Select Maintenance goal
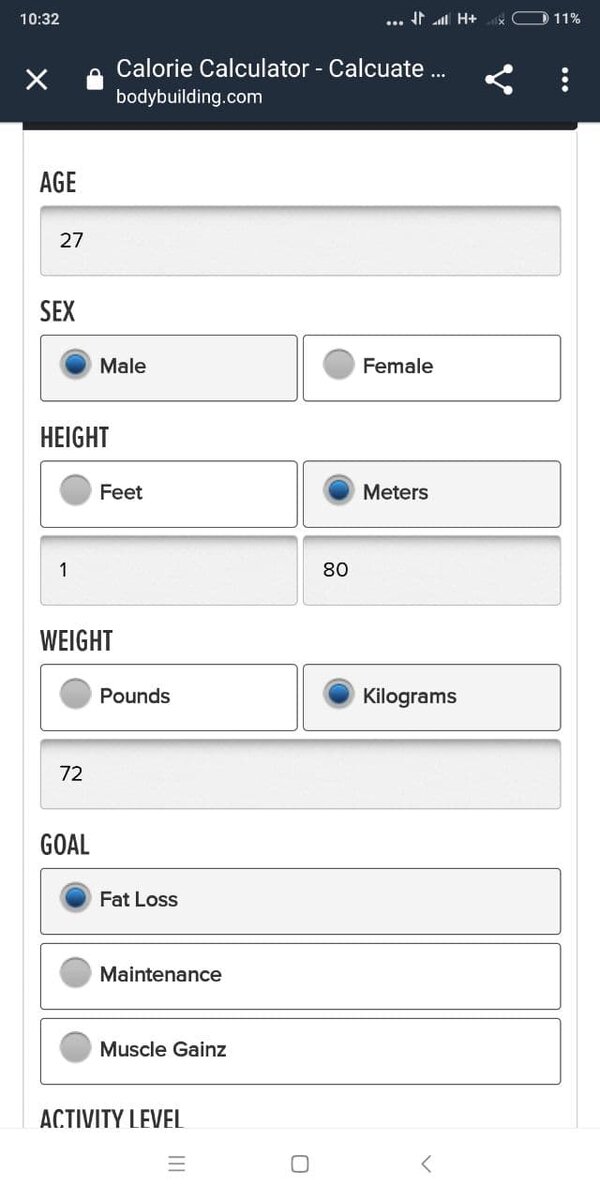Screen dimensions: 600x1200 (300, 976)
